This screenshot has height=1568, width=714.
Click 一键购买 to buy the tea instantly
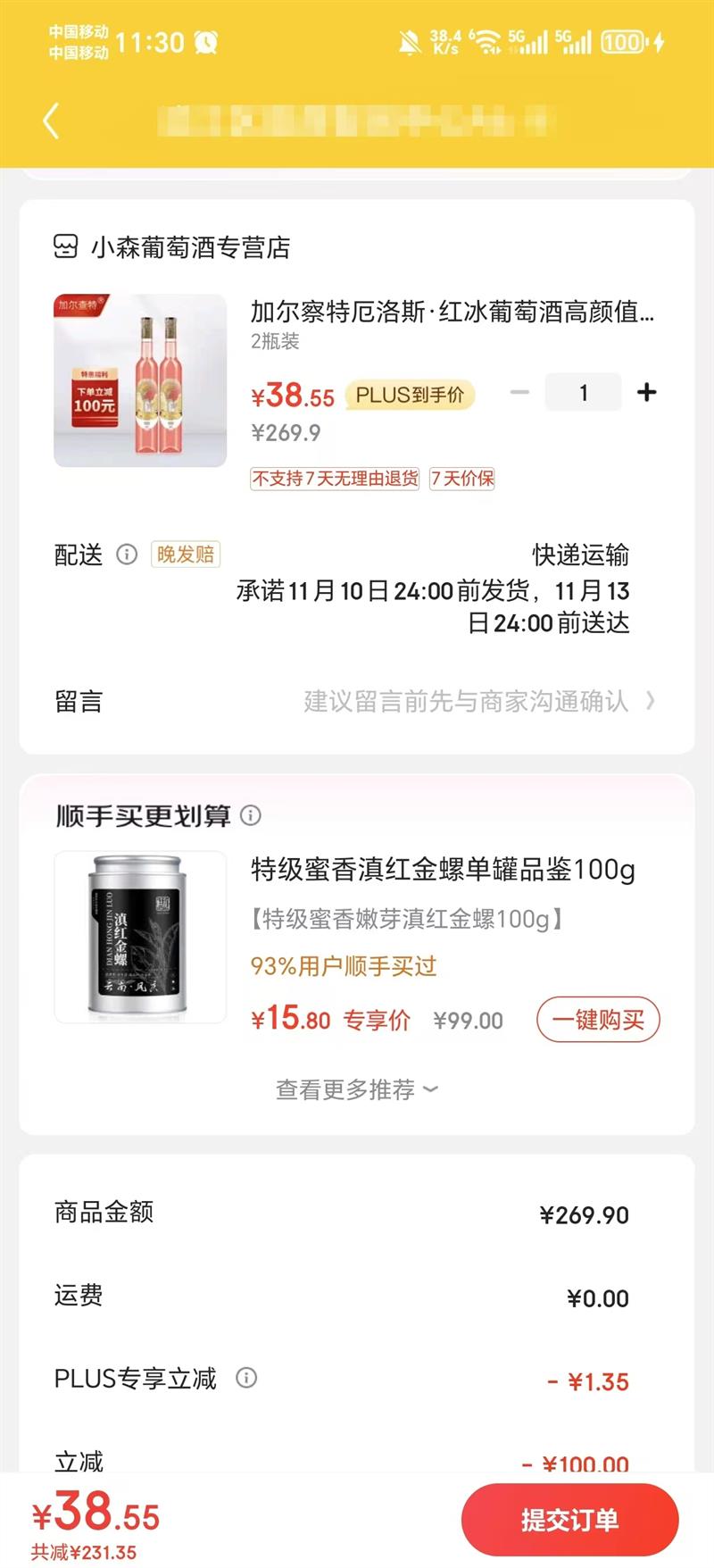pos(596,1019)
